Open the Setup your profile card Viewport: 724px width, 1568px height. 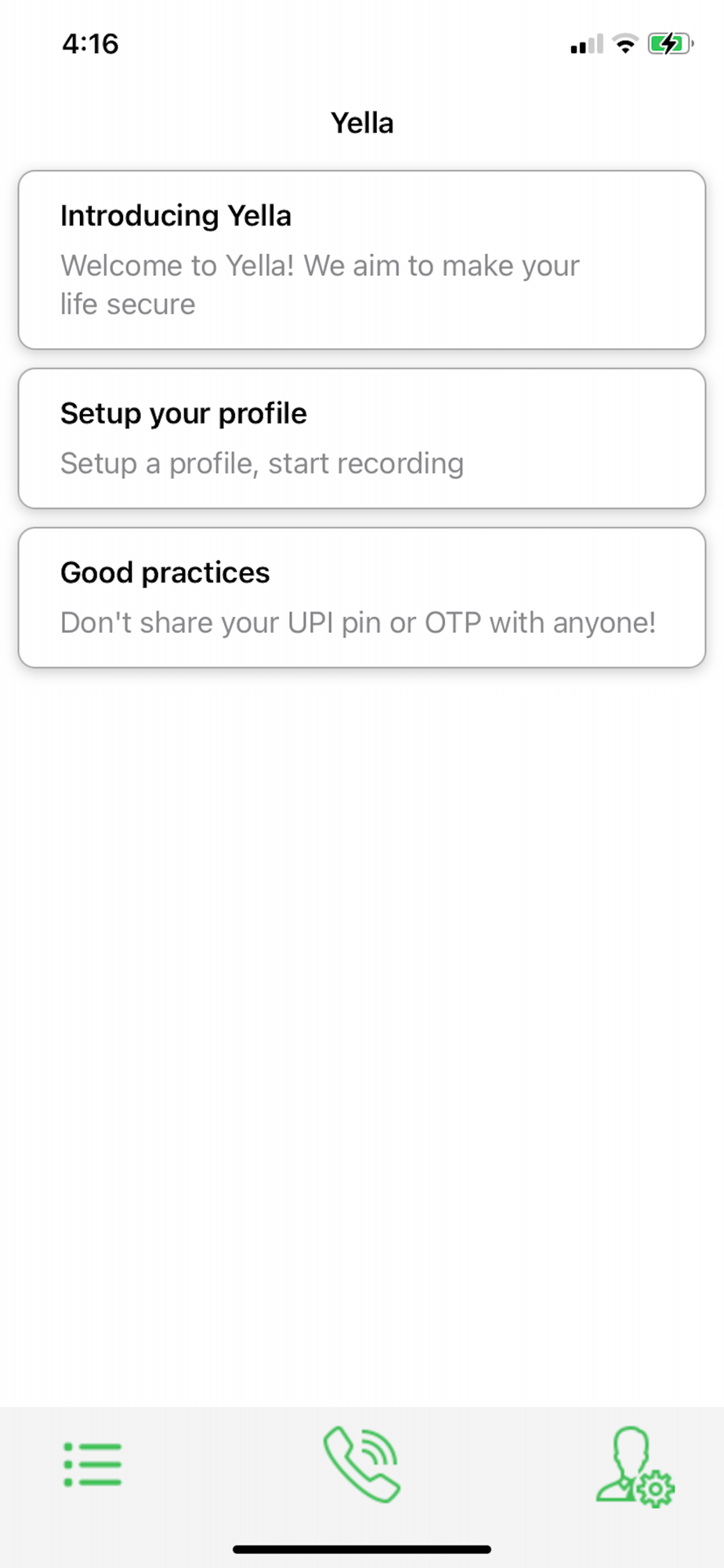[362, 438]
